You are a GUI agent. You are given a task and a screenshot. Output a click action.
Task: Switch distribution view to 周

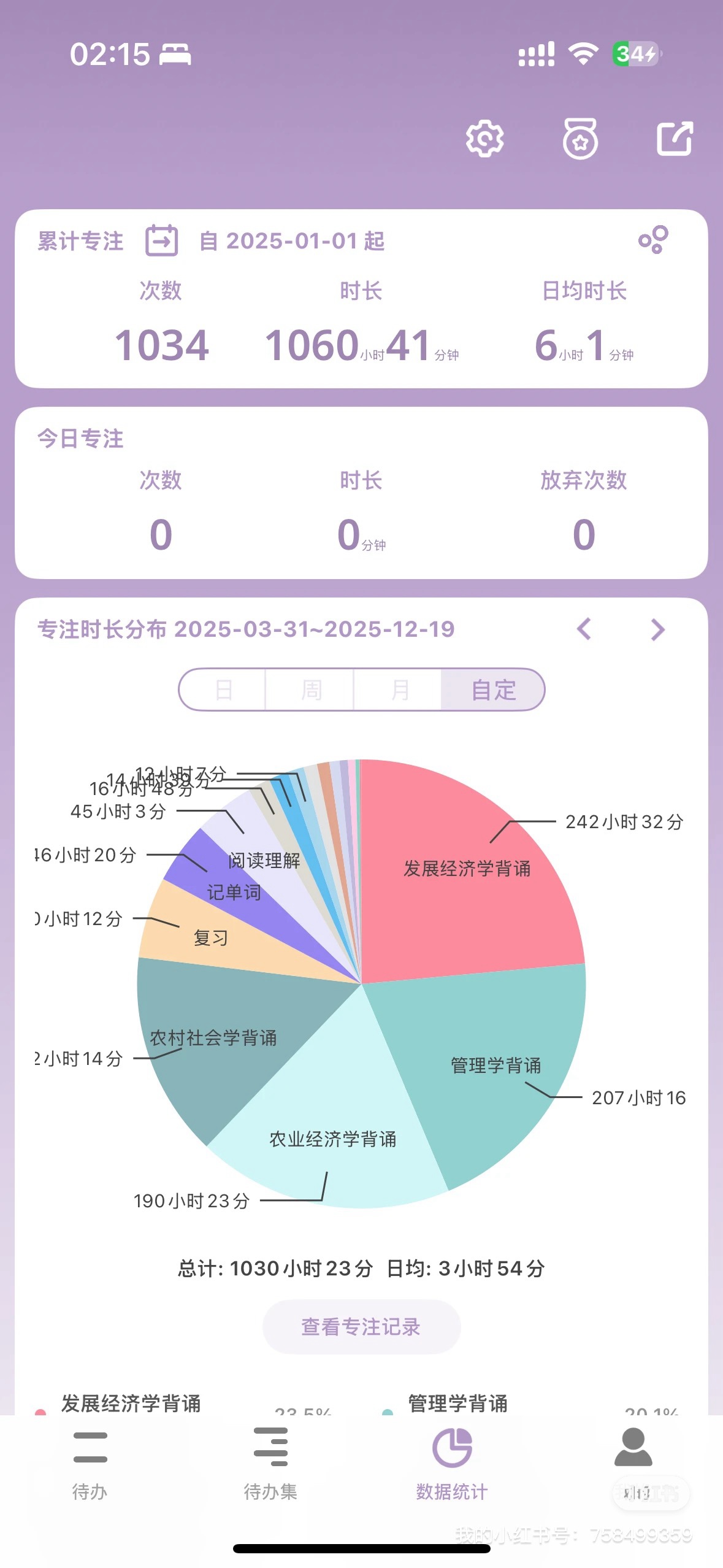point(311,690)
